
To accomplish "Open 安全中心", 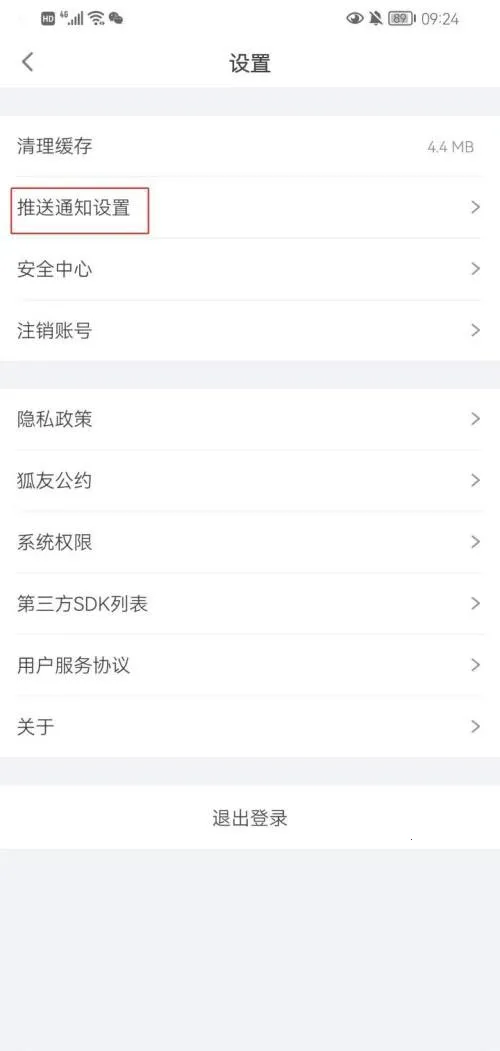I will tap(250, 269).
